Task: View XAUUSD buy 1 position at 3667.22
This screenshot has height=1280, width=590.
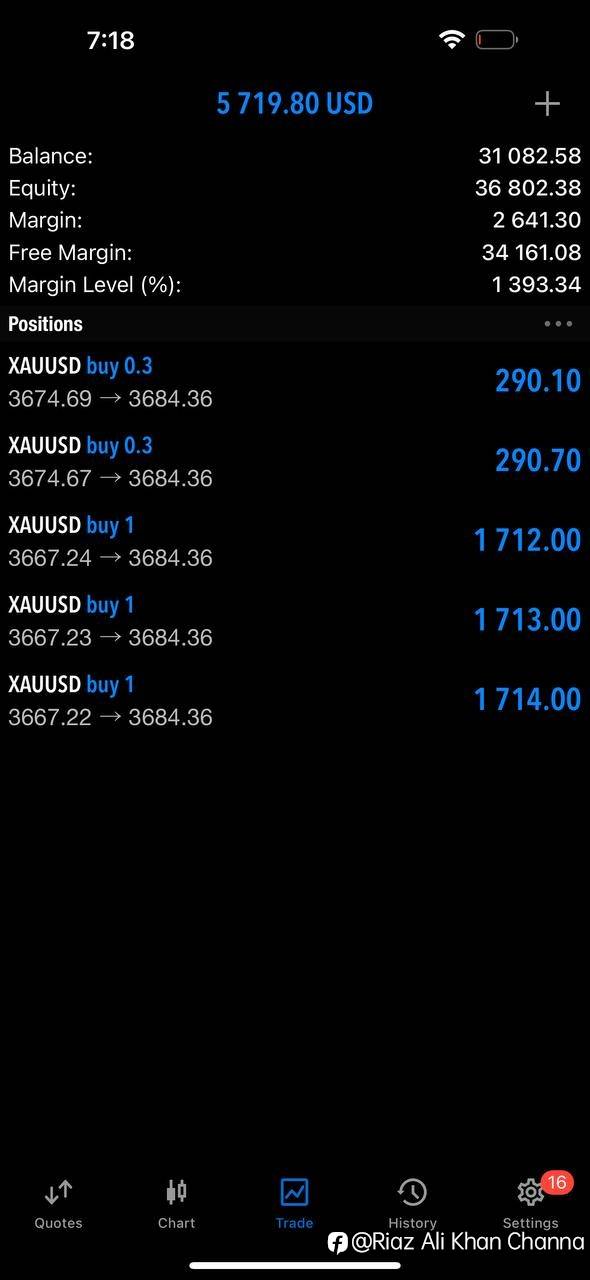Action: [x=295, y=702]
